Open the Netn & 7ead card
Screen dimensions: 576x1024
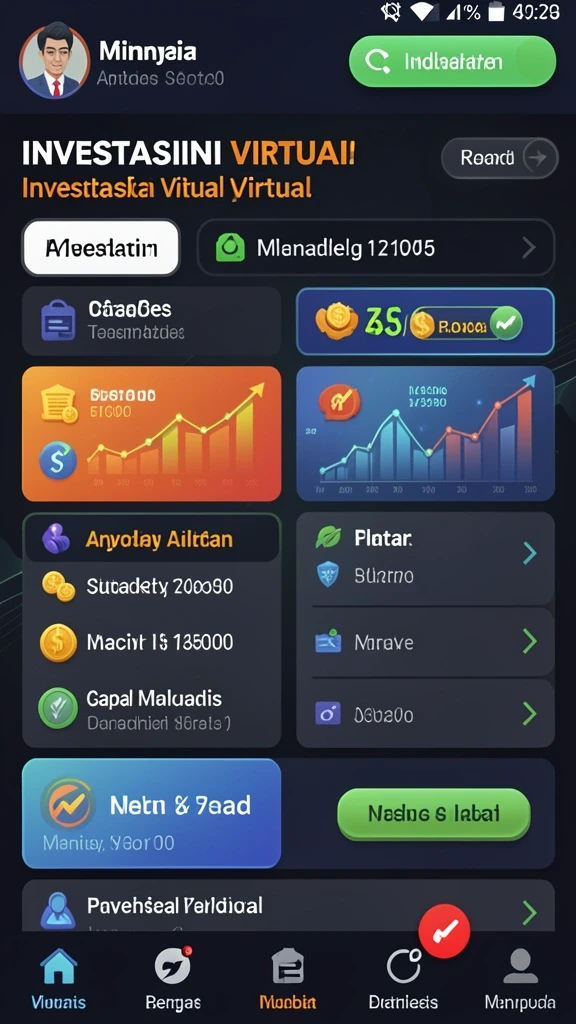[152, 813]
